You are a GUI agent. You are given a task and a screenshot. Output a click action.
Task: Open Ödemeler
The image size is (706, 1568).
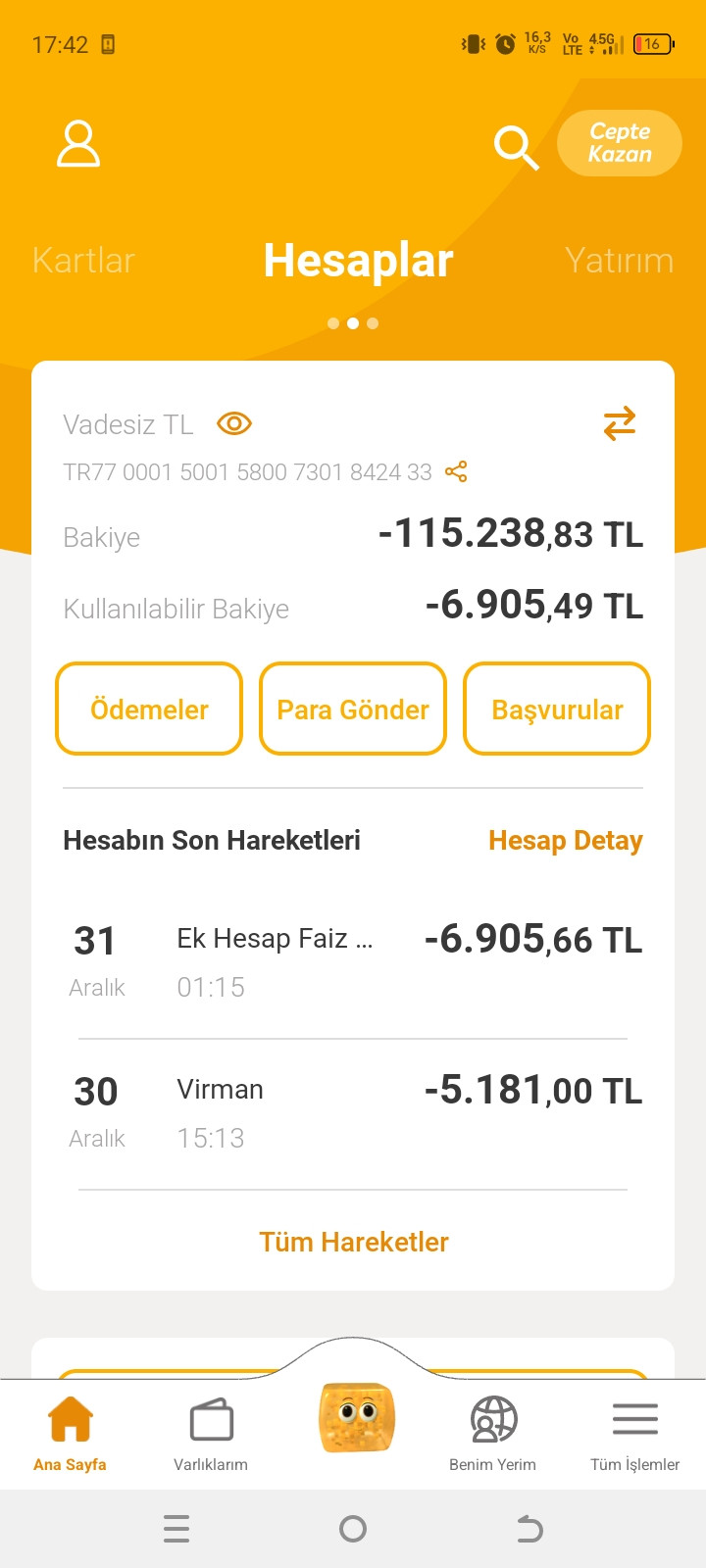pos(149,709)
